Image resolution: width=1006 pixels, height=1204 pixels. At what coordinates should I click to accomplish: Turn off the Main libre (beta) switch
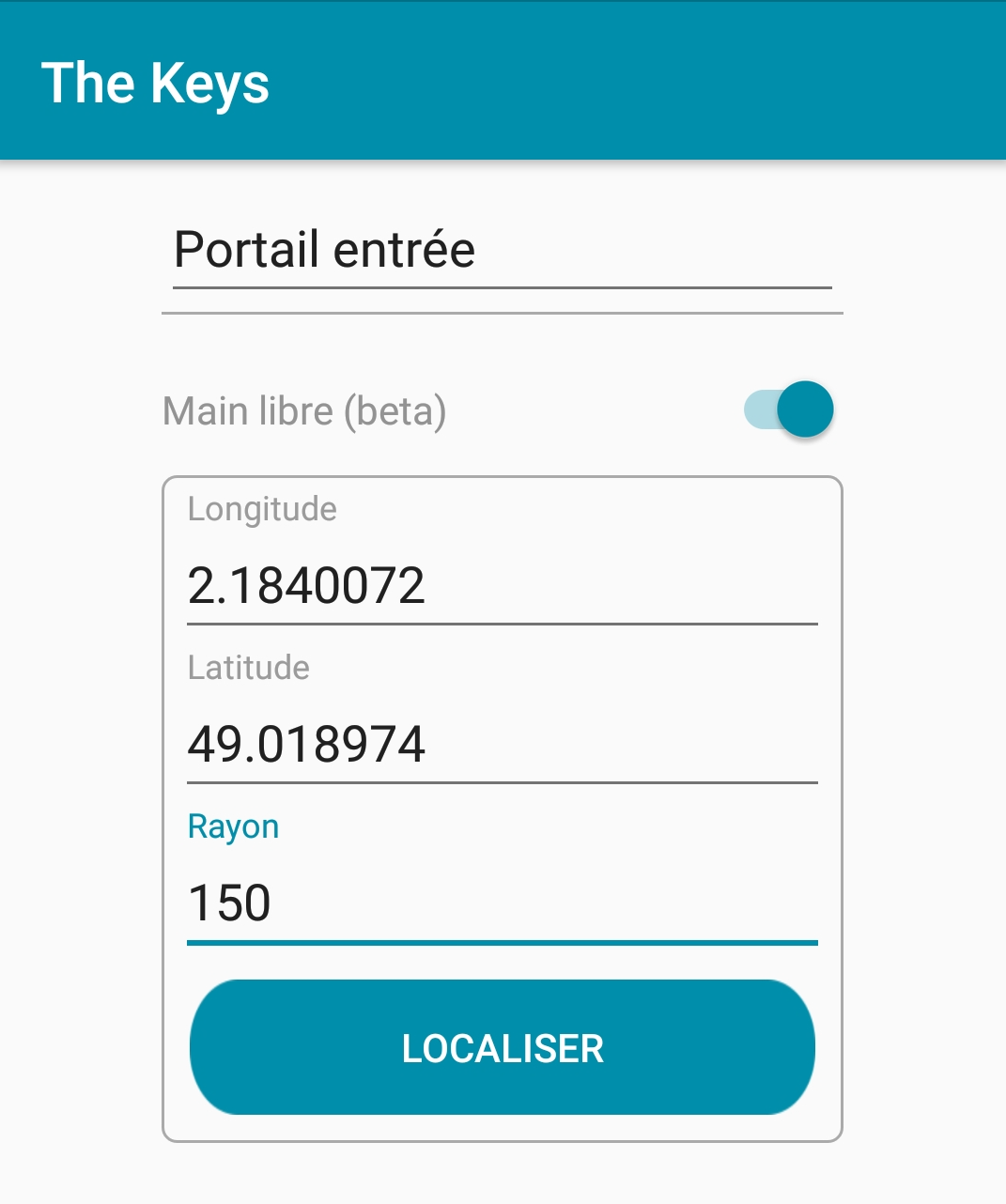click(x=789, y=410)
